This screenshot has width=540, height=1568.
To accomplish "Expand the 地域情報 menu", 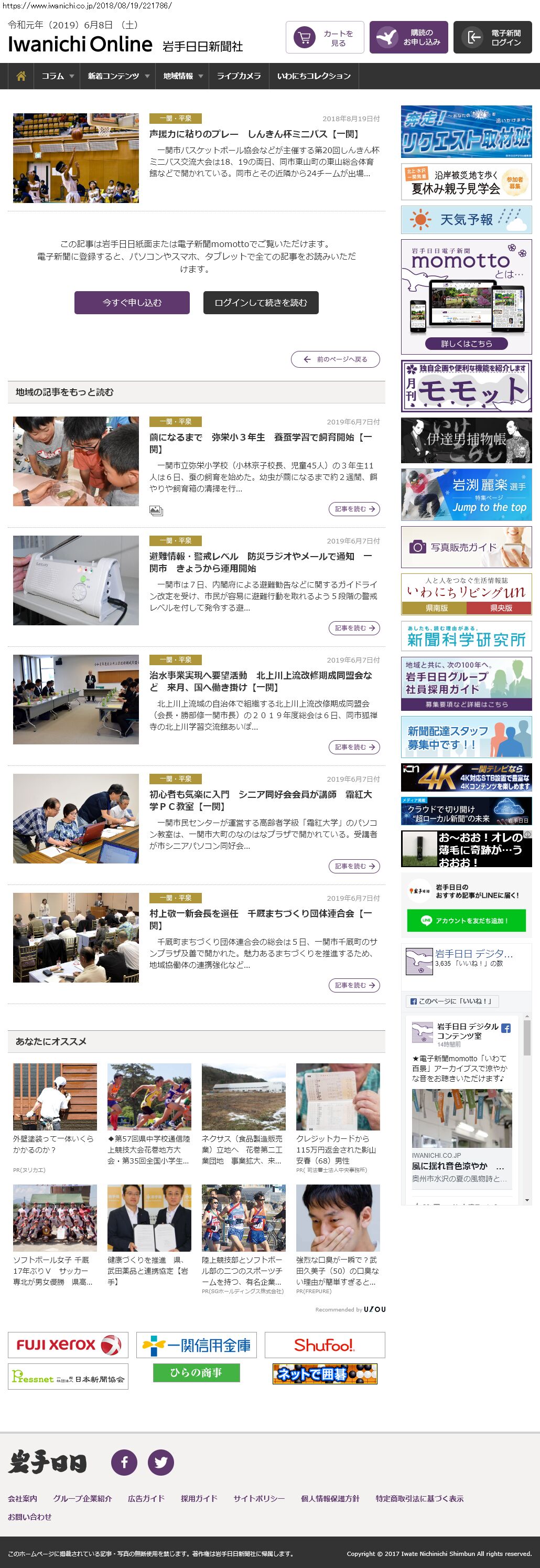I will coord(182,76).
